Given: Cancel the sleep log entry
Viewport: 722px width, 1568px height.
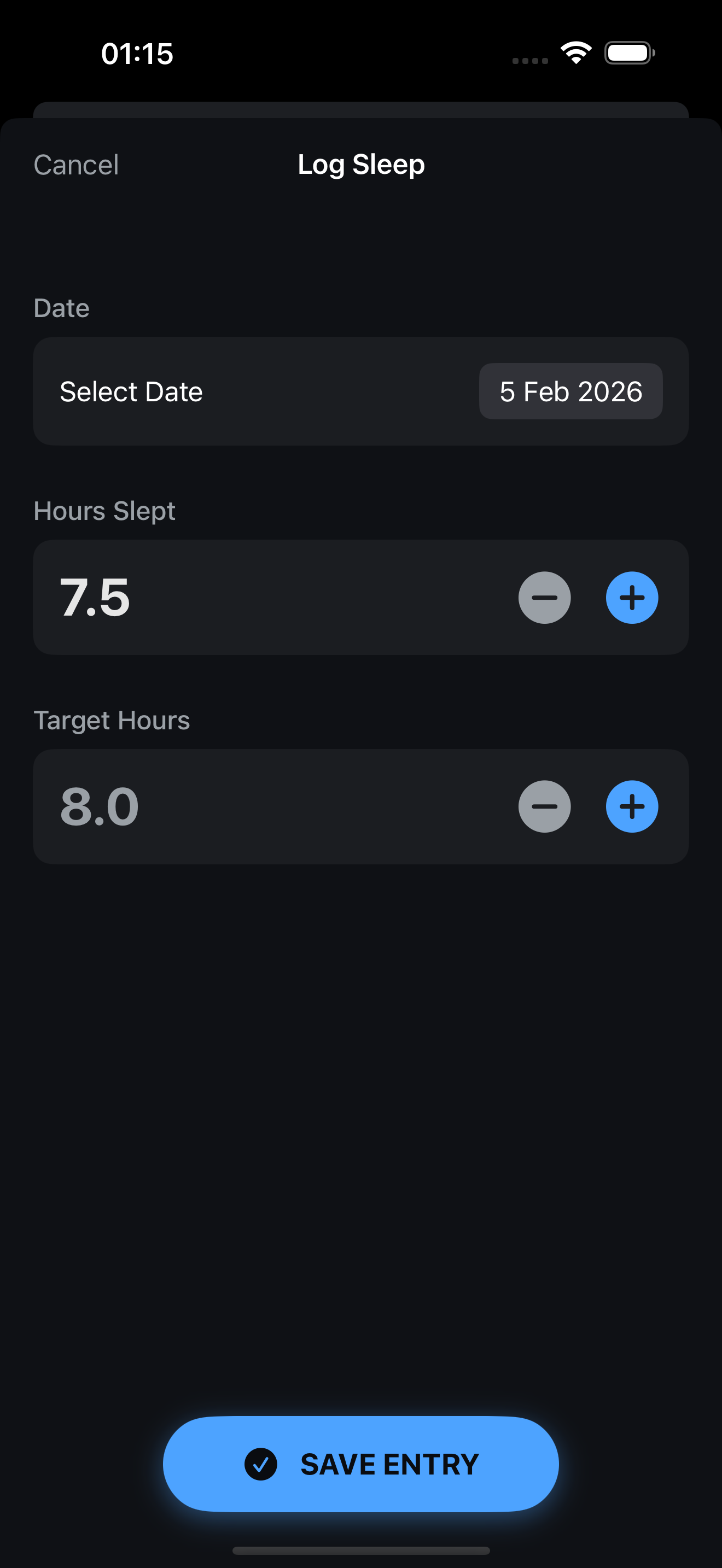Looking at the screenshot, I should pos(76,165).
